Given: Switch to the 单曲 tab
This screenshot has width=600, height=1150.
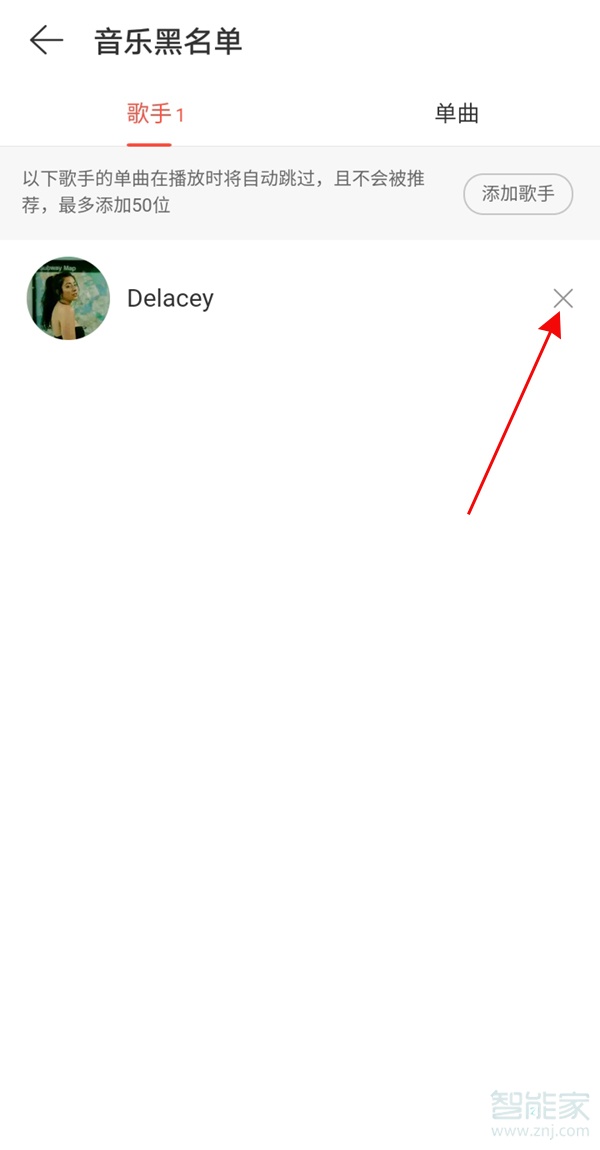Looking at the screenshot, I should [456, 114].
